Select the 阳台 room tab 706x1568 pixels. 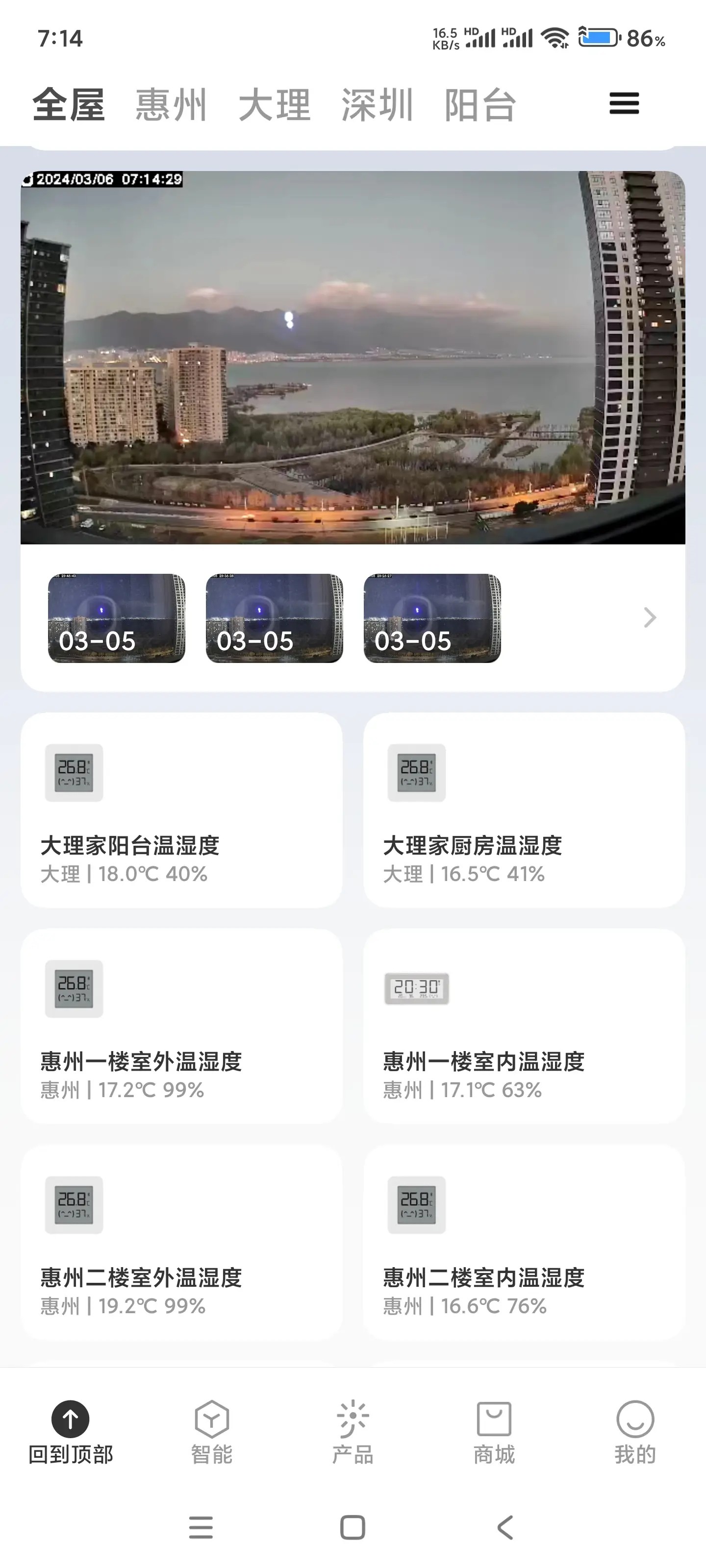click(480, 105)
